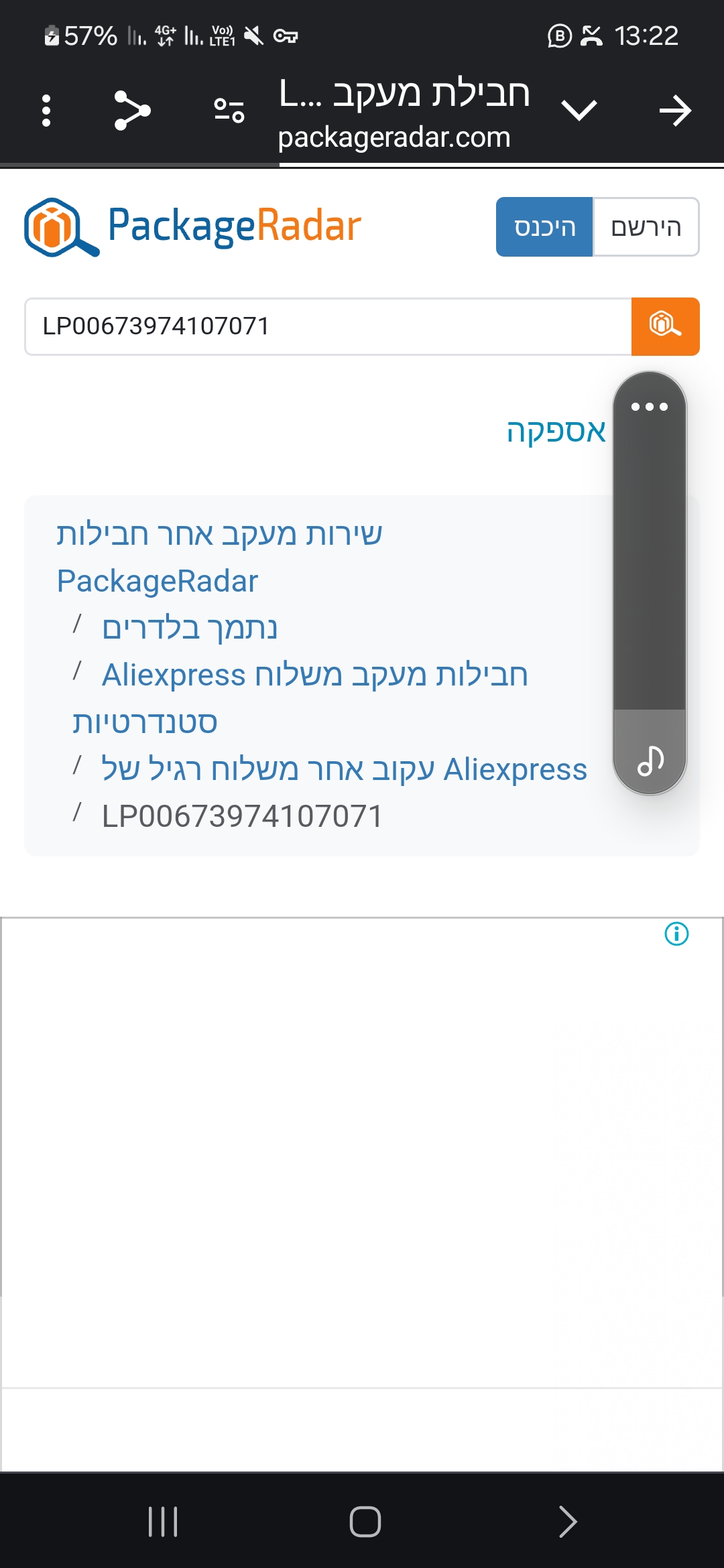Tap the floating music note button

[x=650, y=760]
